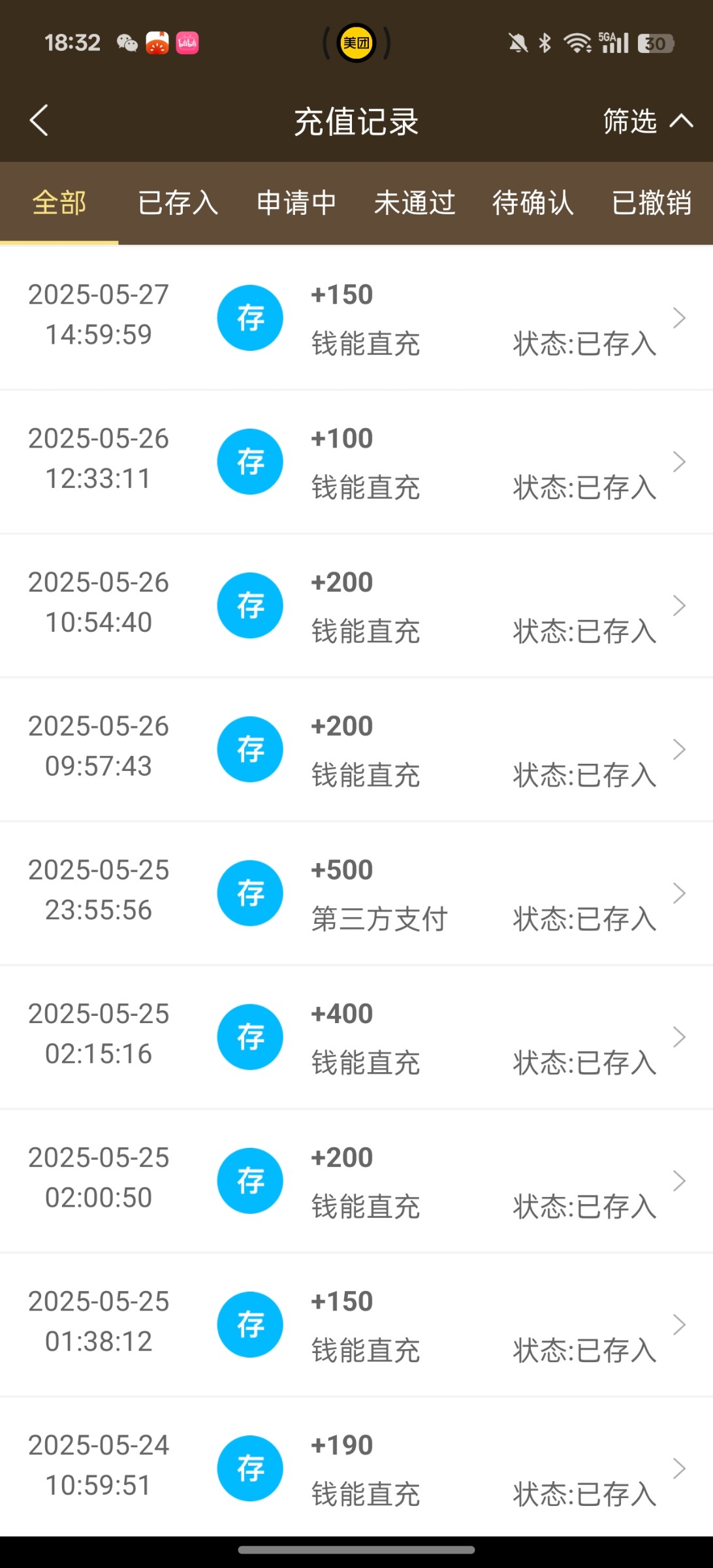The image size is (713, 1568).
Task: View the +200 record at 10:54:40
Action: point(356,606)
